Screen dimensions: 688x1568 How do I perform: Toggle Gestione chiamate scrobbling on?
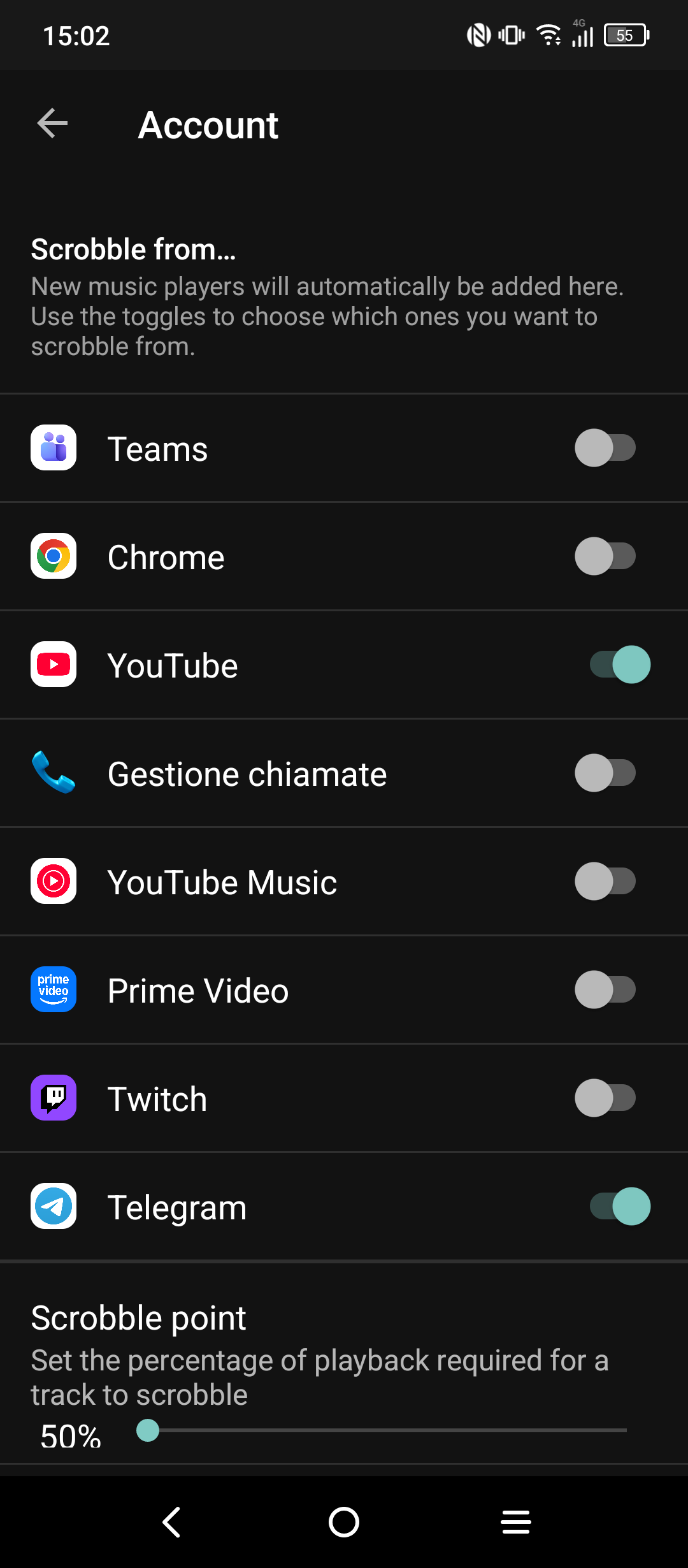pos(605,773)
